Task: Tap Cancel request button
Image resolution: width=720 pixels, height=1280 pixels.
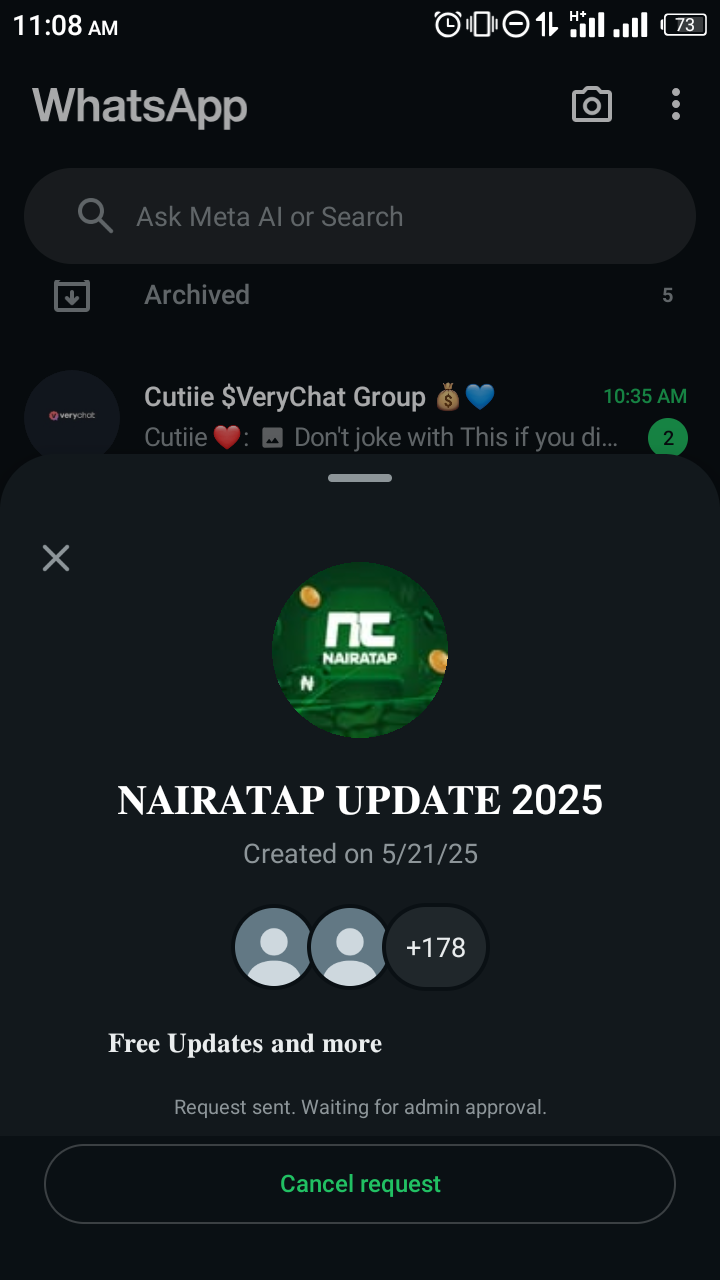Action: (360, 1184)
